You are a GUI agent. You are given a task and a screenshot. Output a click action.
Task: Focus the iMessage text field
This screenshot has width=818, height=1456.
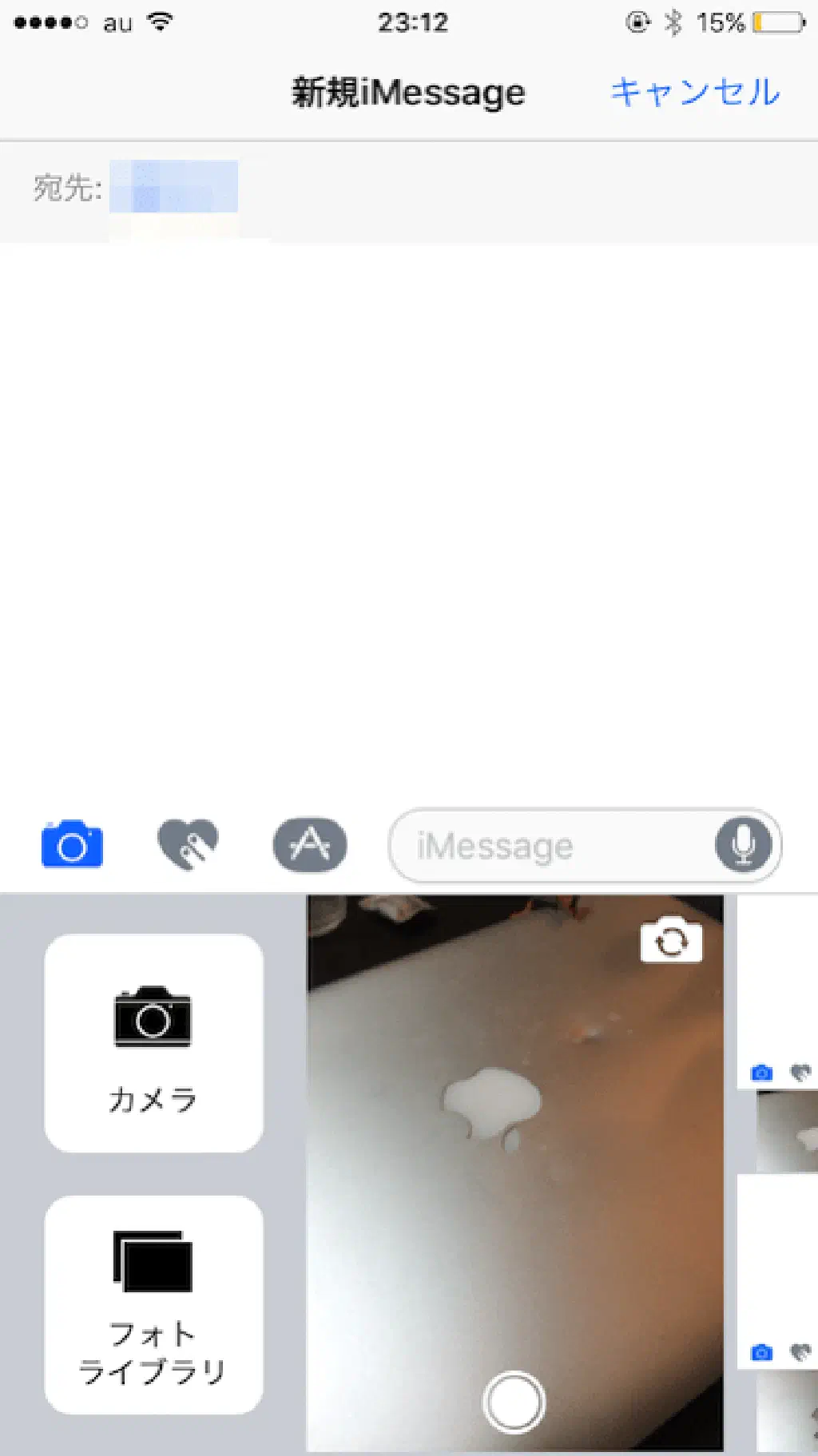click(x=551, y=847)
